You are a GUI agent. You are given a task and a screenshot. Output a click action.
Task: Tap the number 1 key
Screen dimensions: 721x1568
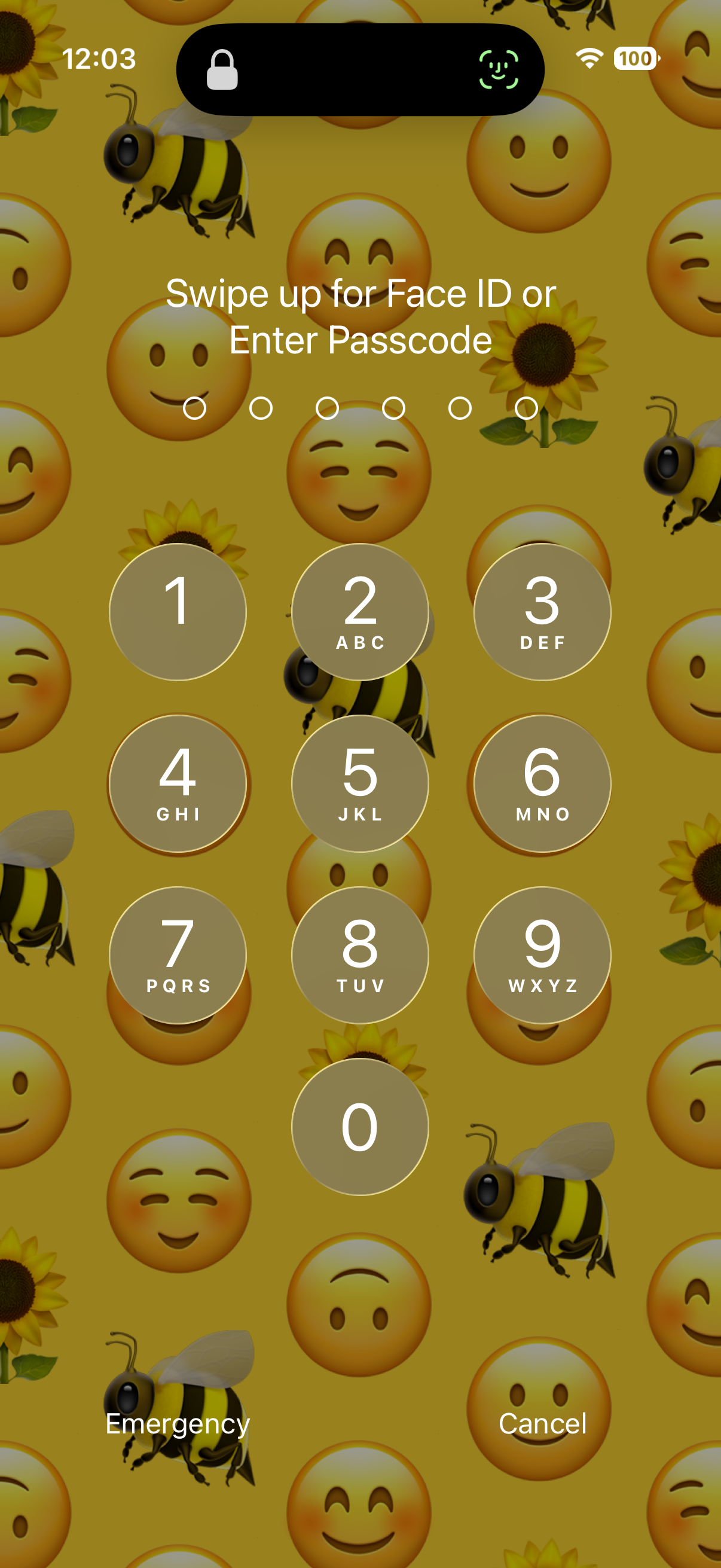coord(178,612)
